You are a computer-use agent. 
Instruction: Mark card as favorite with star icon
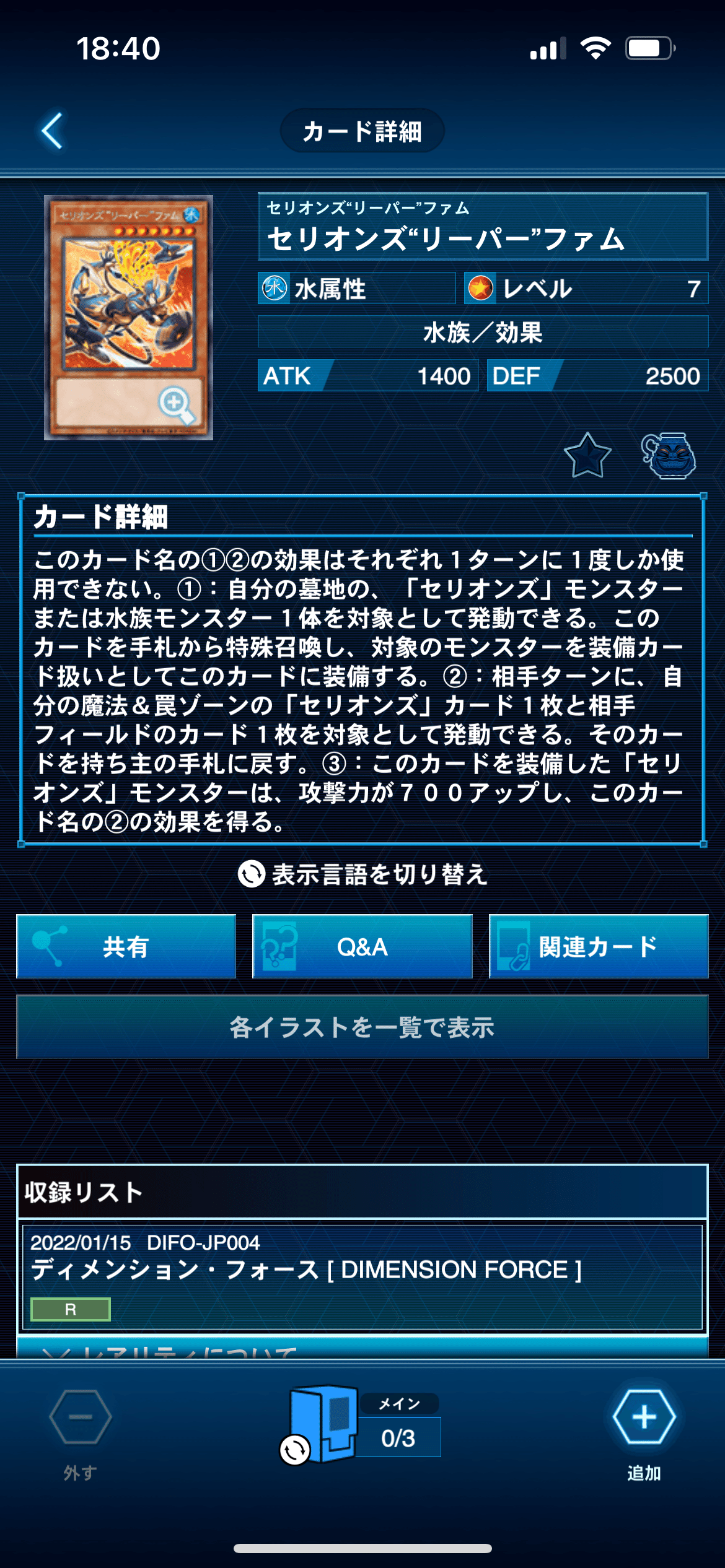pyautogui.click(x=587, y=456)
